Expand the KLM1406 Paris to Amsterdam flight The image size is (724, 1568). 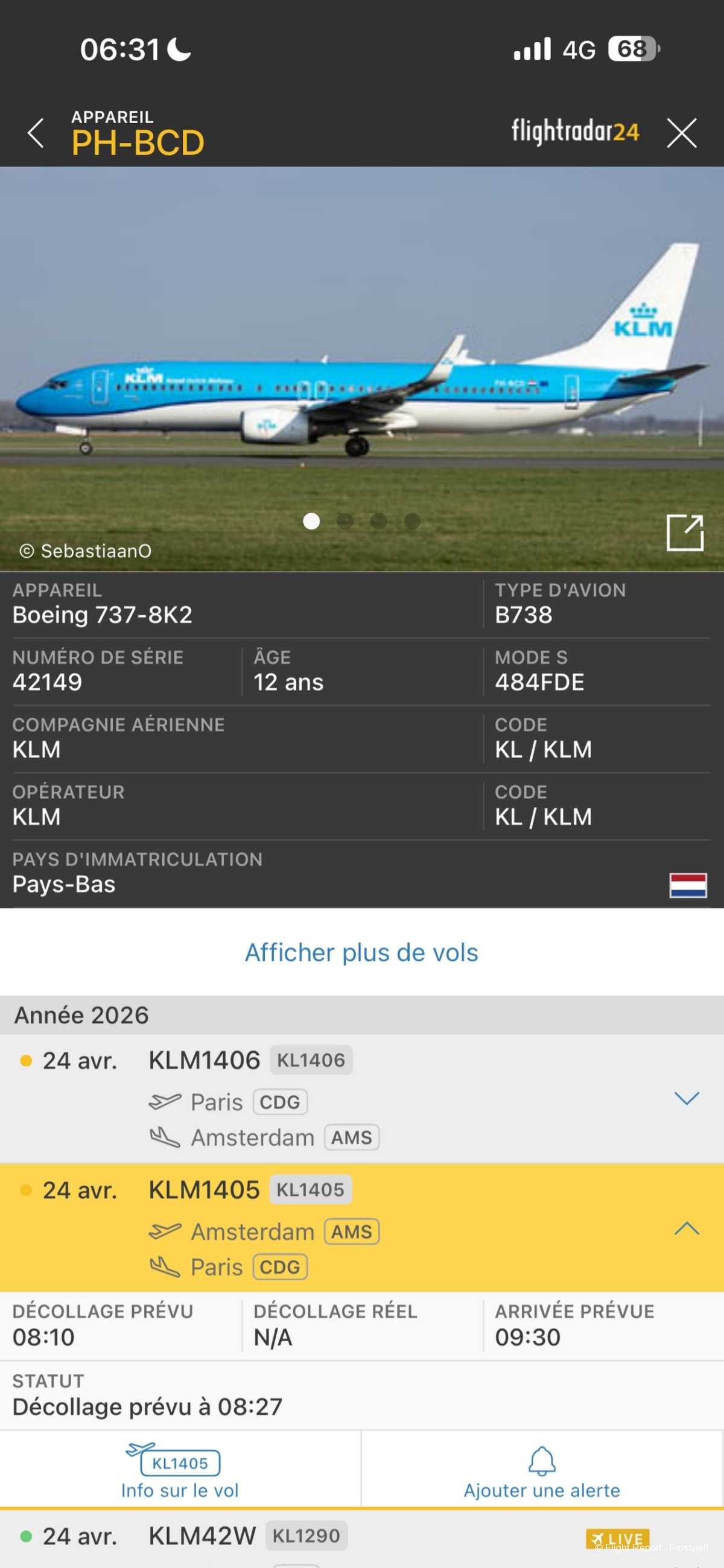686,1098
